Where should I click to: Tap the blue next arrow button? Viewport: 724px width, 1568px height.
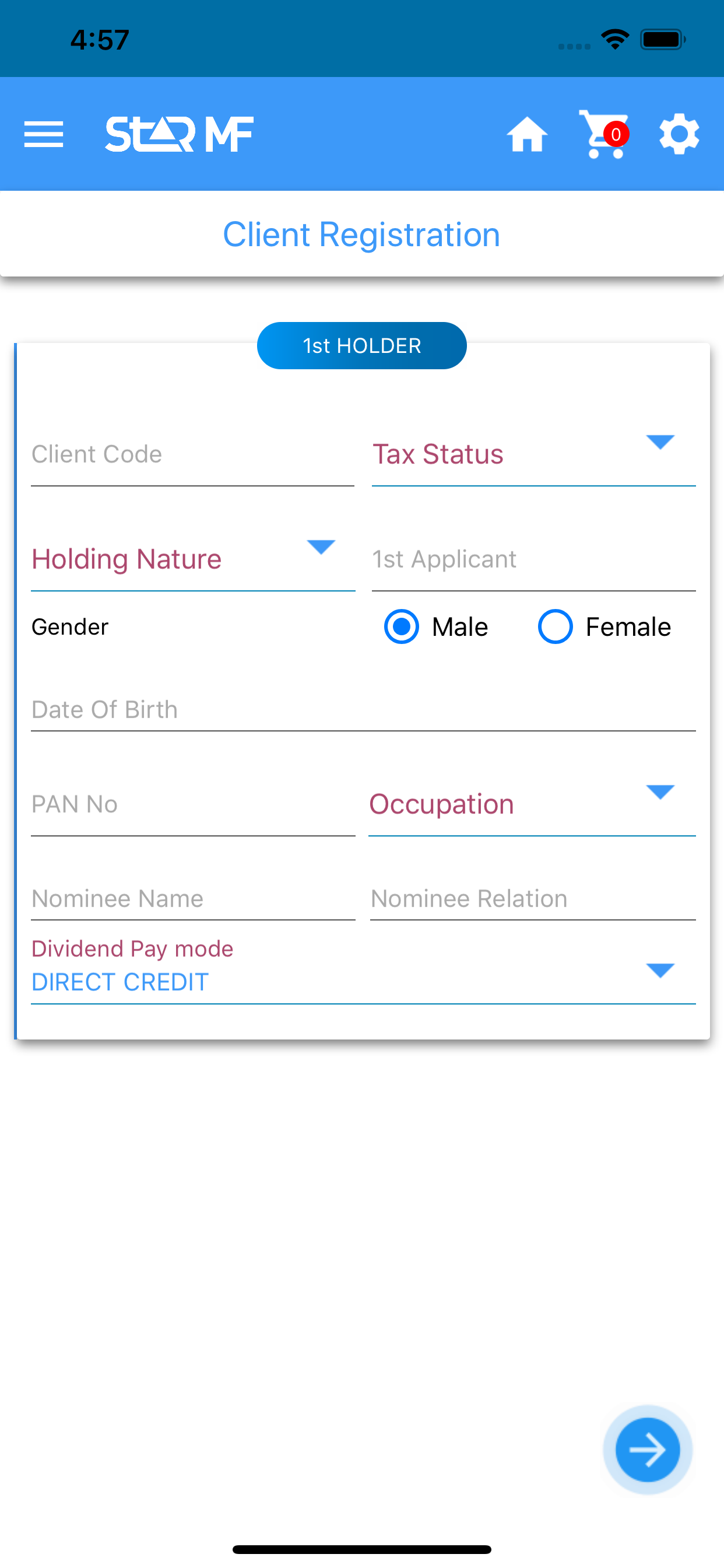click(x=648, y=1450)
